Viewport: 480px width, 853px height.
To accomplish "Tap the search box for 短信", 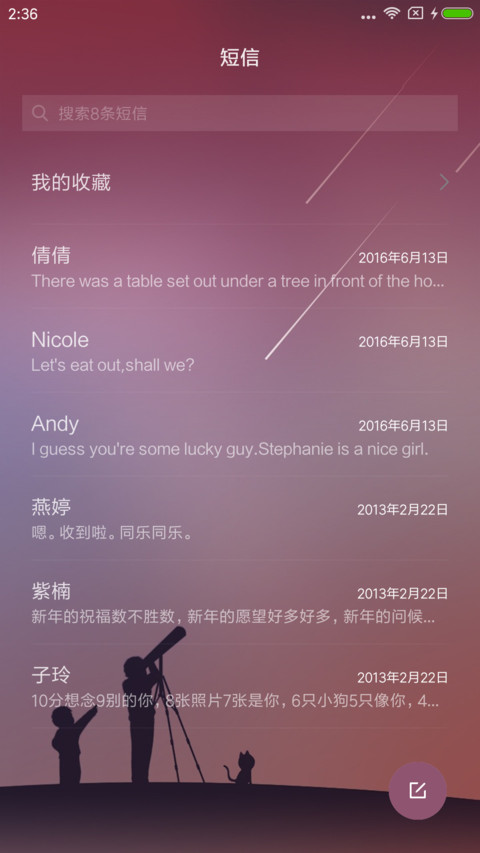I will point(239,113).
